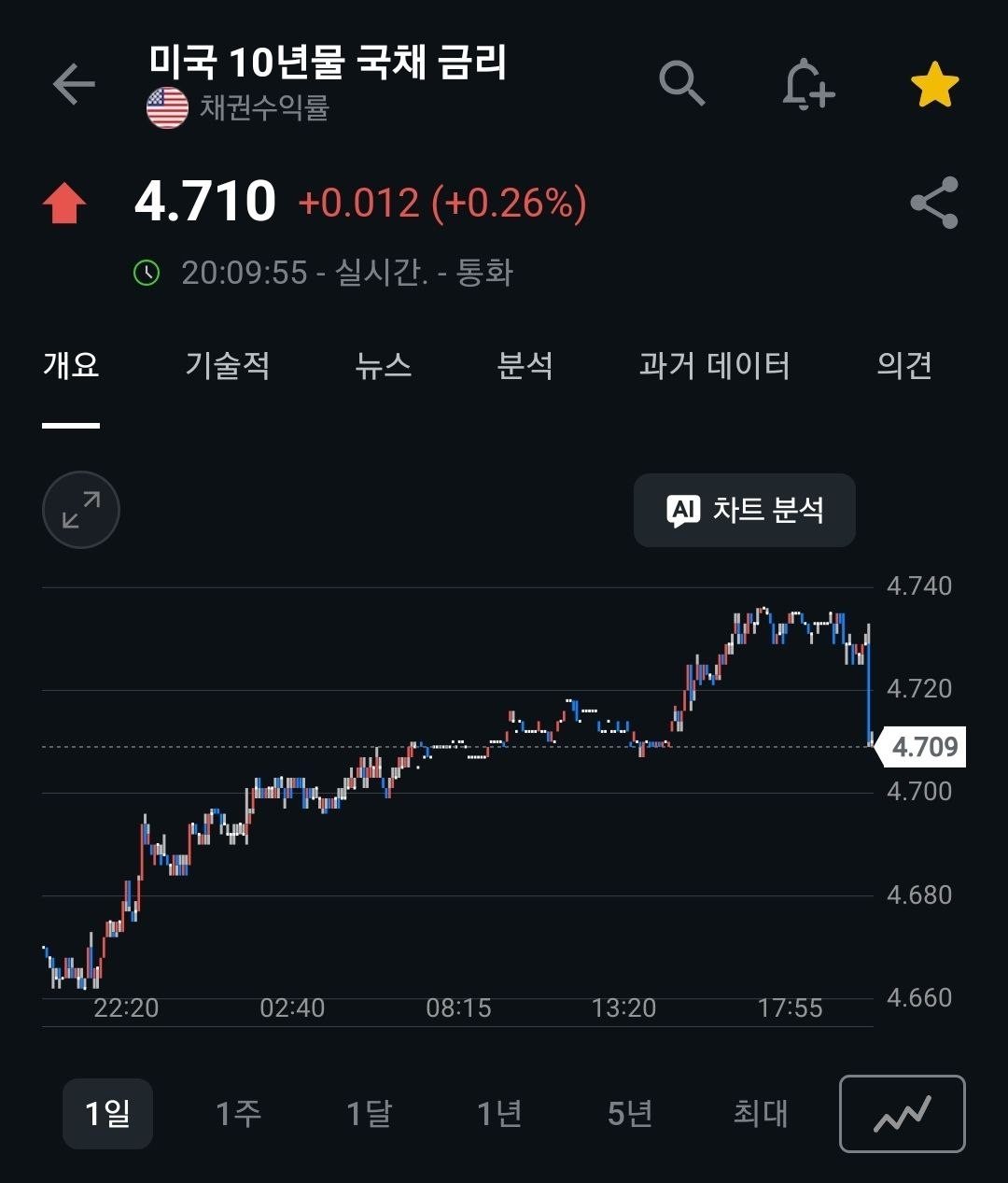Image resolution: width=1008 pixels, height=1183 pixels.
Task: Show the 최대 chart range
Action: pos(761,1113)
